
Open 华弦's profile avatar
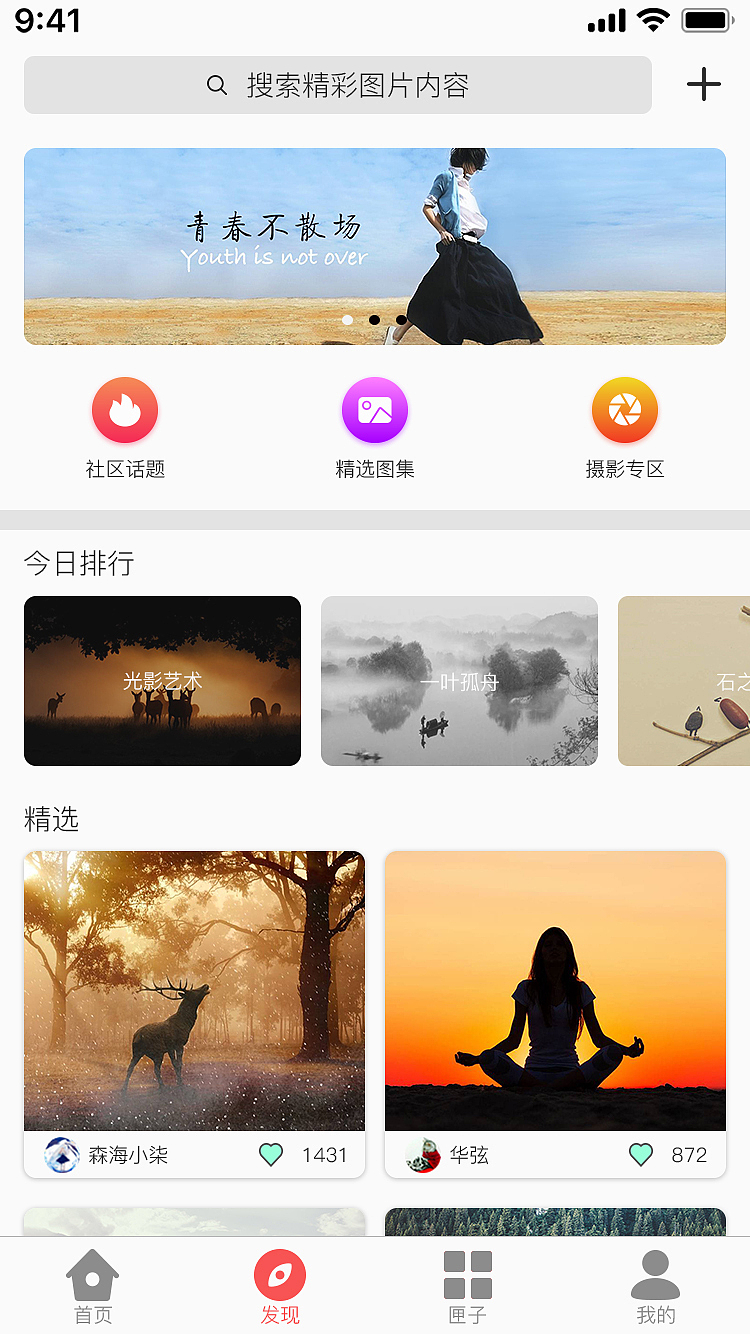pyautogui.click(x=423, y=1155)
